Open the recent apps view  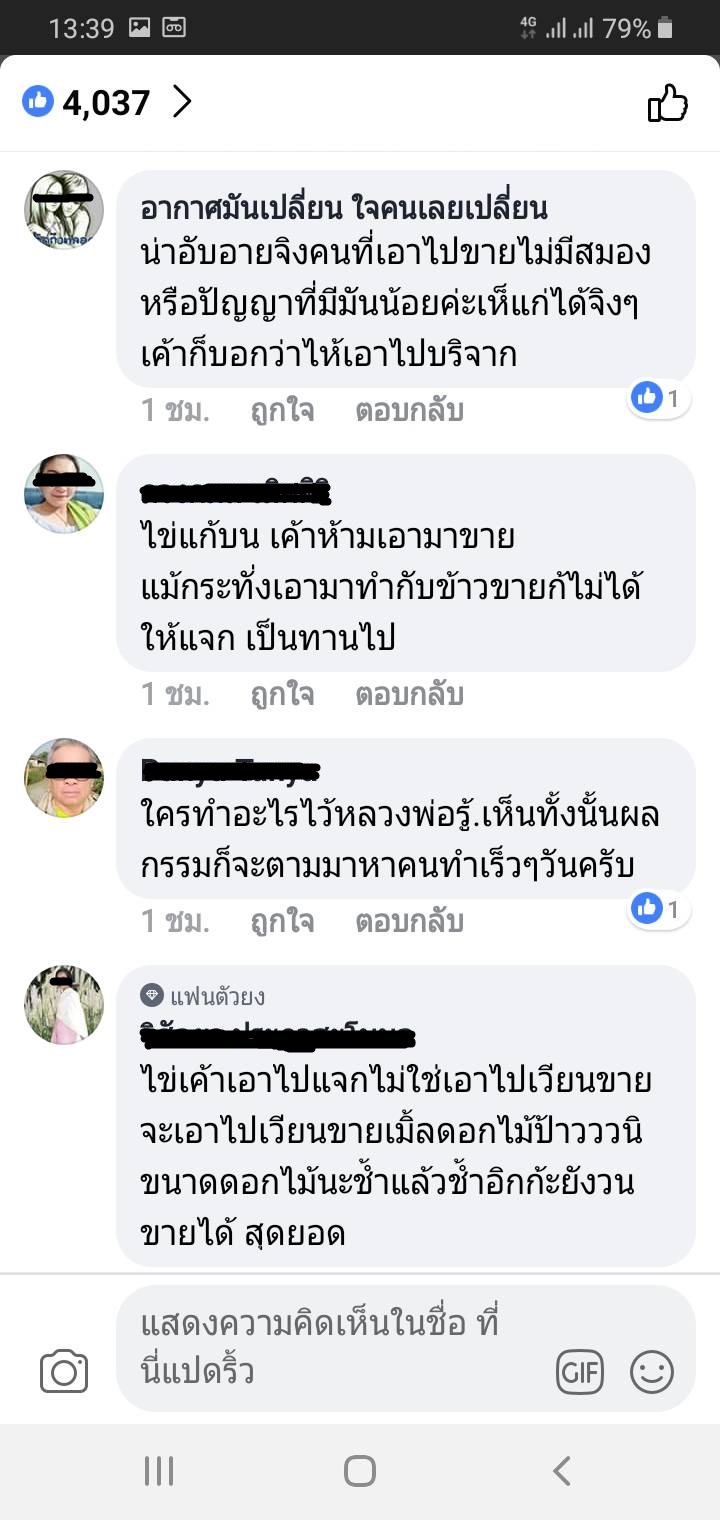point(158,1471)
